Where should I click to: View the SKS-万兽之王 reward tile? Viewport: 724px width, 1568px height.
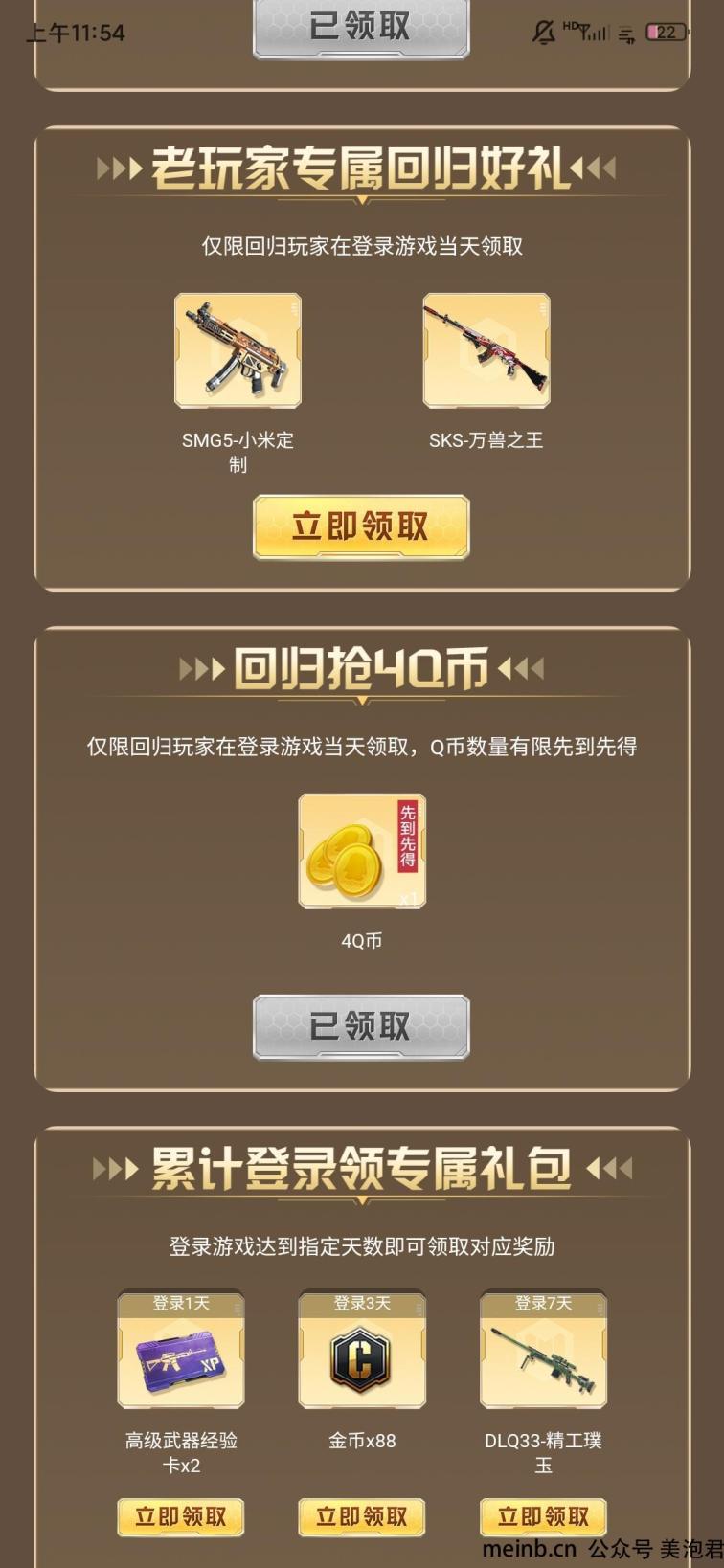point(486,351)
